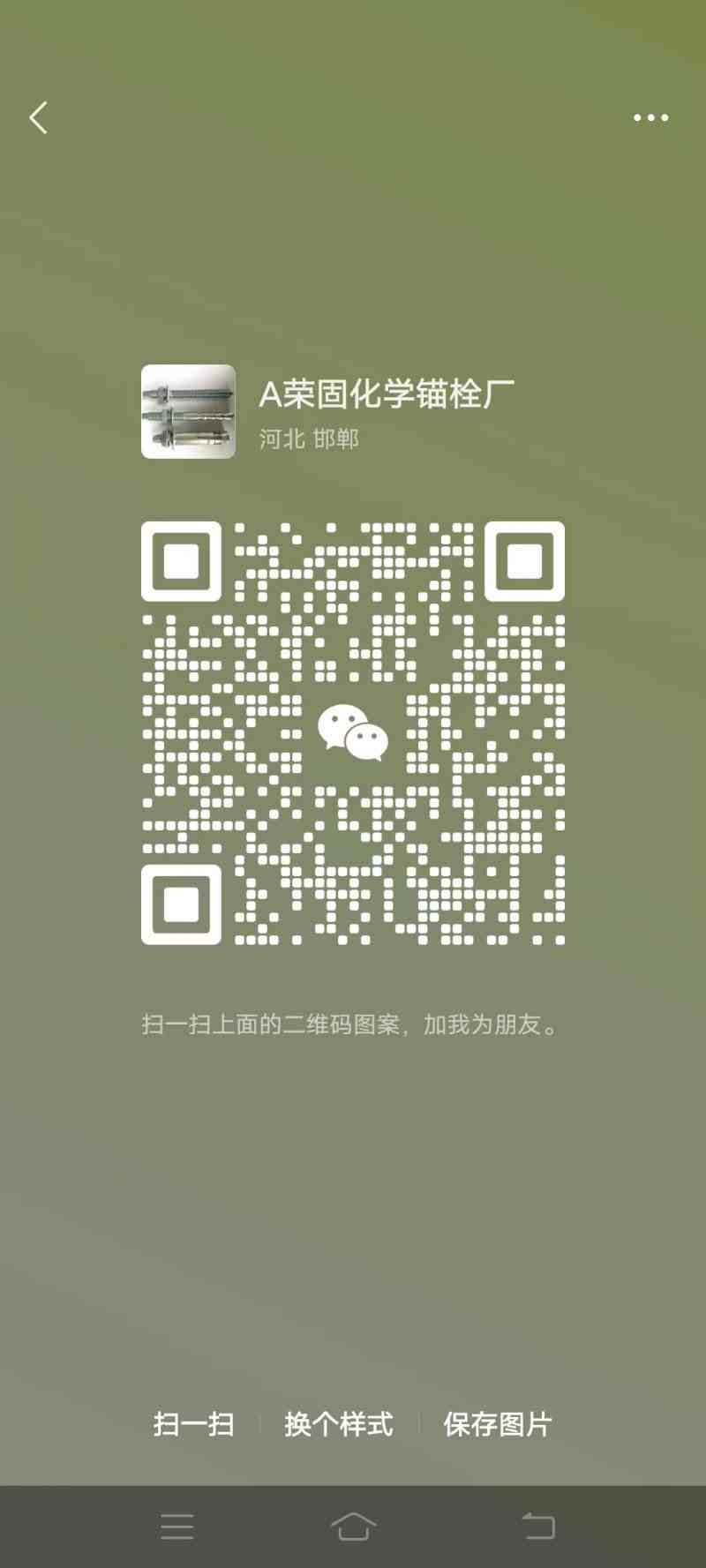
Task: Go to the system home screen
Action: click(353, 1526)
